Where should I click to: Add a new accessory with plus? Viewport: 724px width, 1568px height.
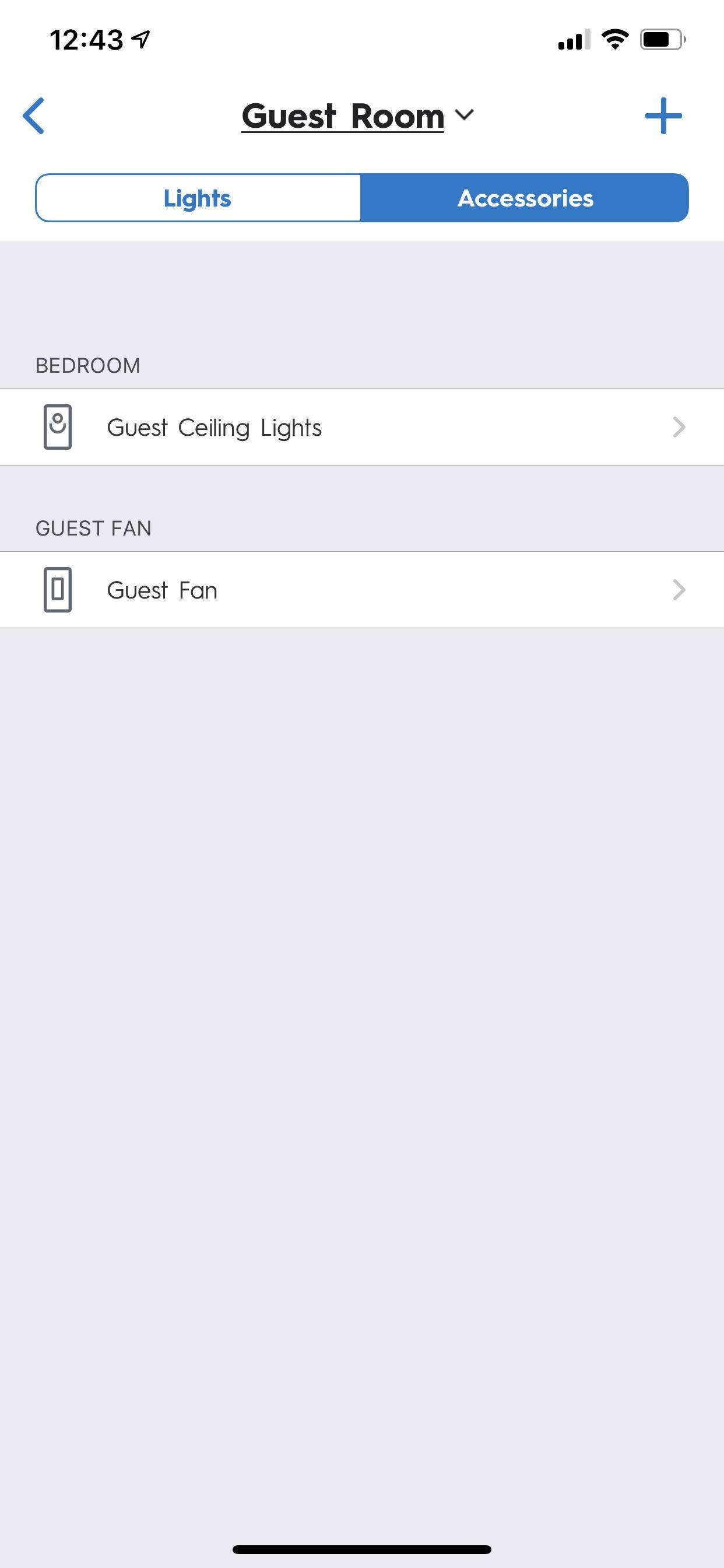coord(663,116)
